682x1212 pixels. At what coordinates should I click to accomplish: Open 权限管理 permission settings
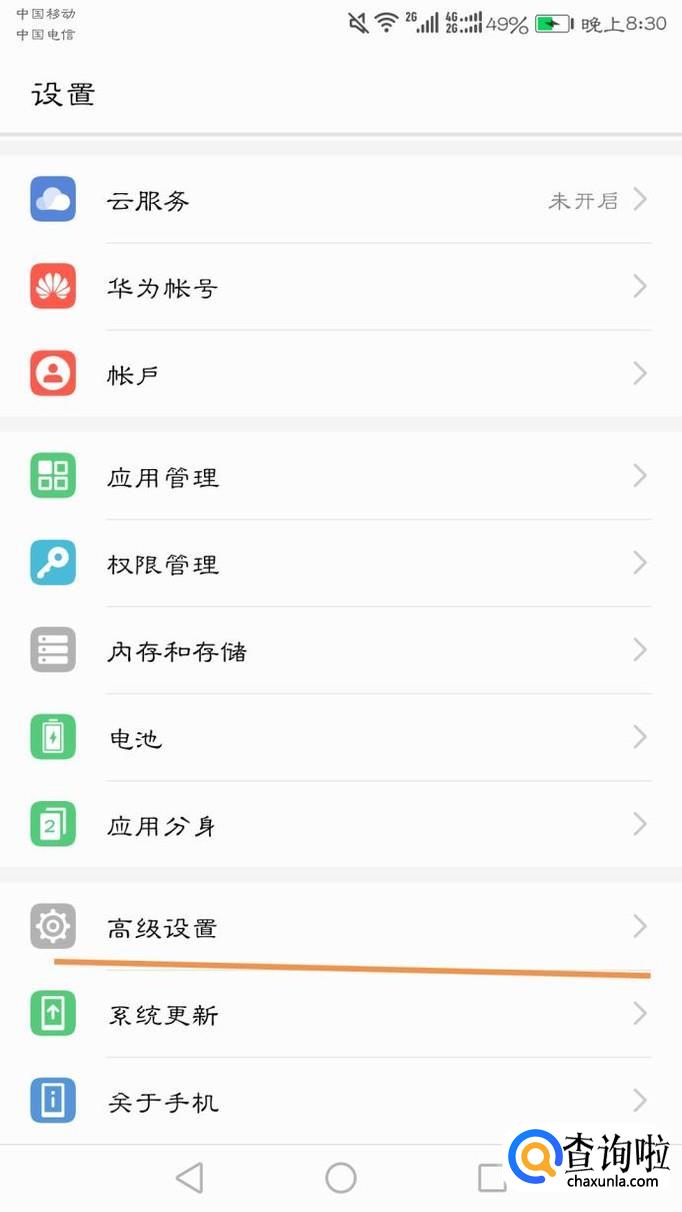tap(340, 564)
